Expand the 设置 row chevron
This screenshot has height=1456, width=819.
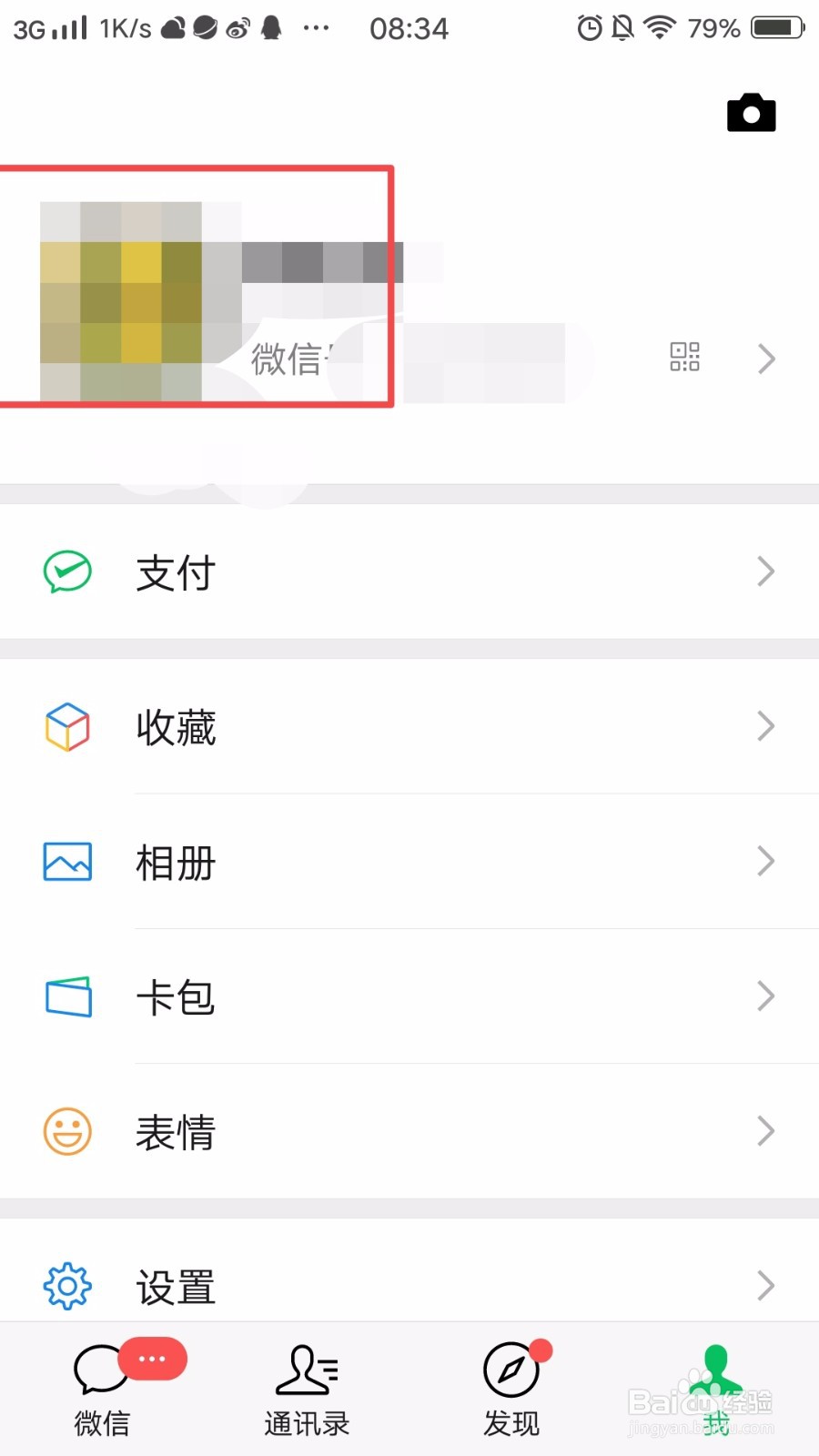tap(765, 1285)
